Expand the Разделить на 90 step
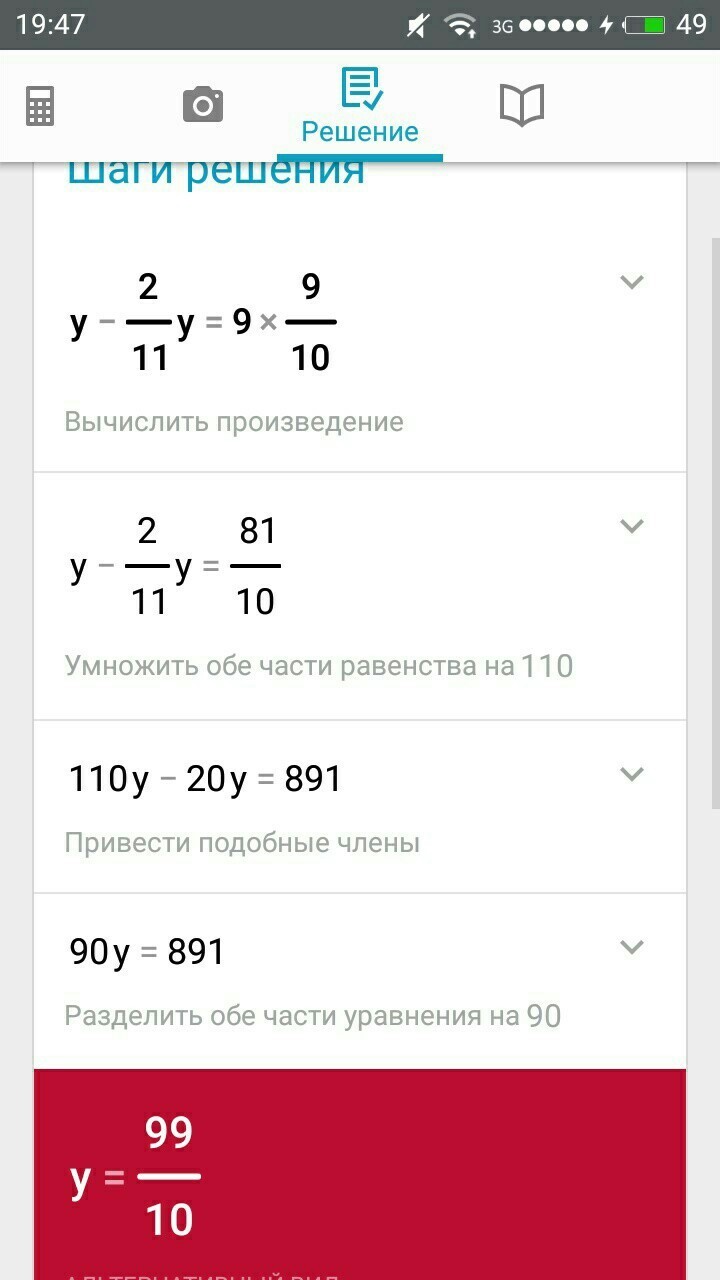Viewport: 720px width, 1280px height. point(631,947)
